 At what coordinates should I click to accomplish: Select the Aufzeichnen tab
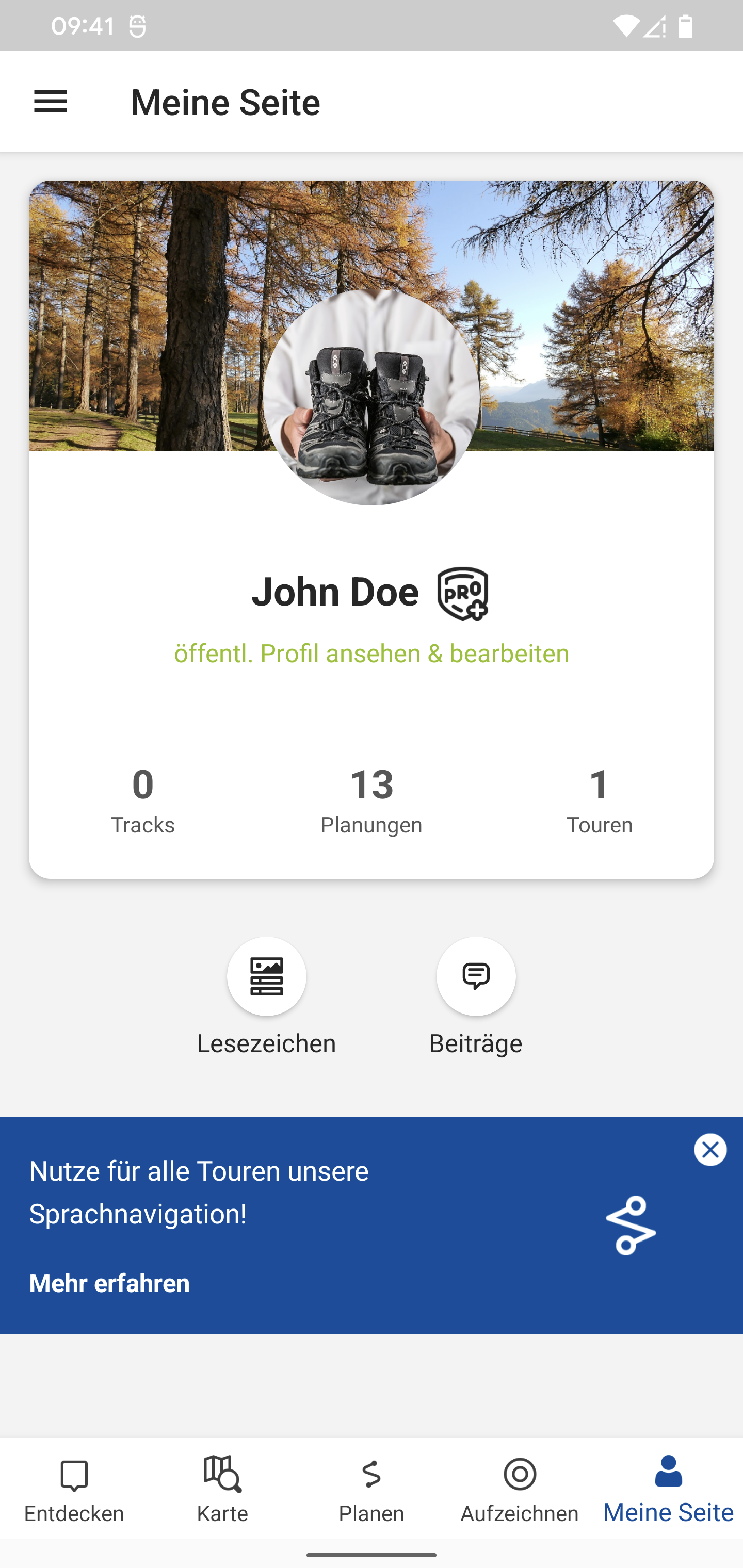pyautogui.click(x=520, y=1489)
